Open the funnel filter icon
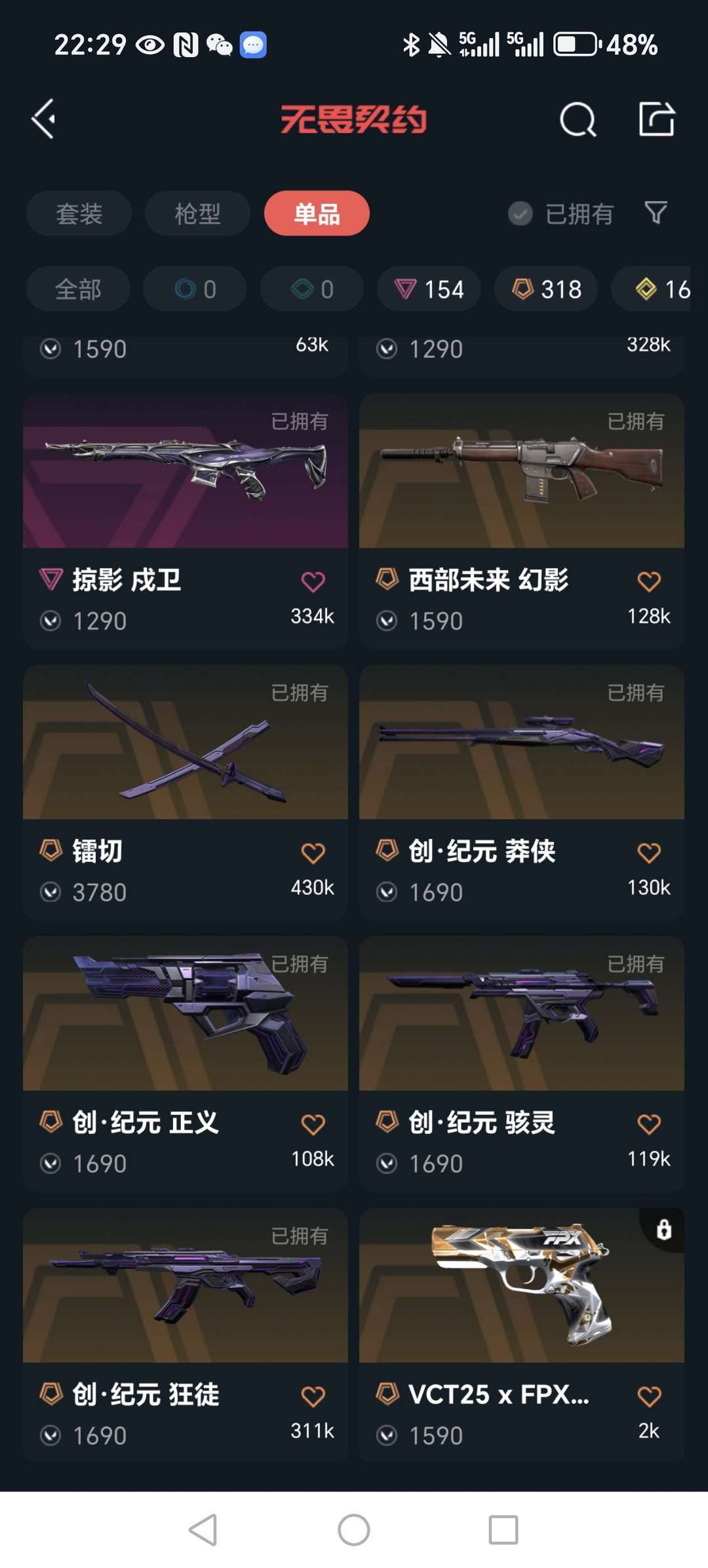The height and width of the screenshot is (1568, 708). (656, 213)
